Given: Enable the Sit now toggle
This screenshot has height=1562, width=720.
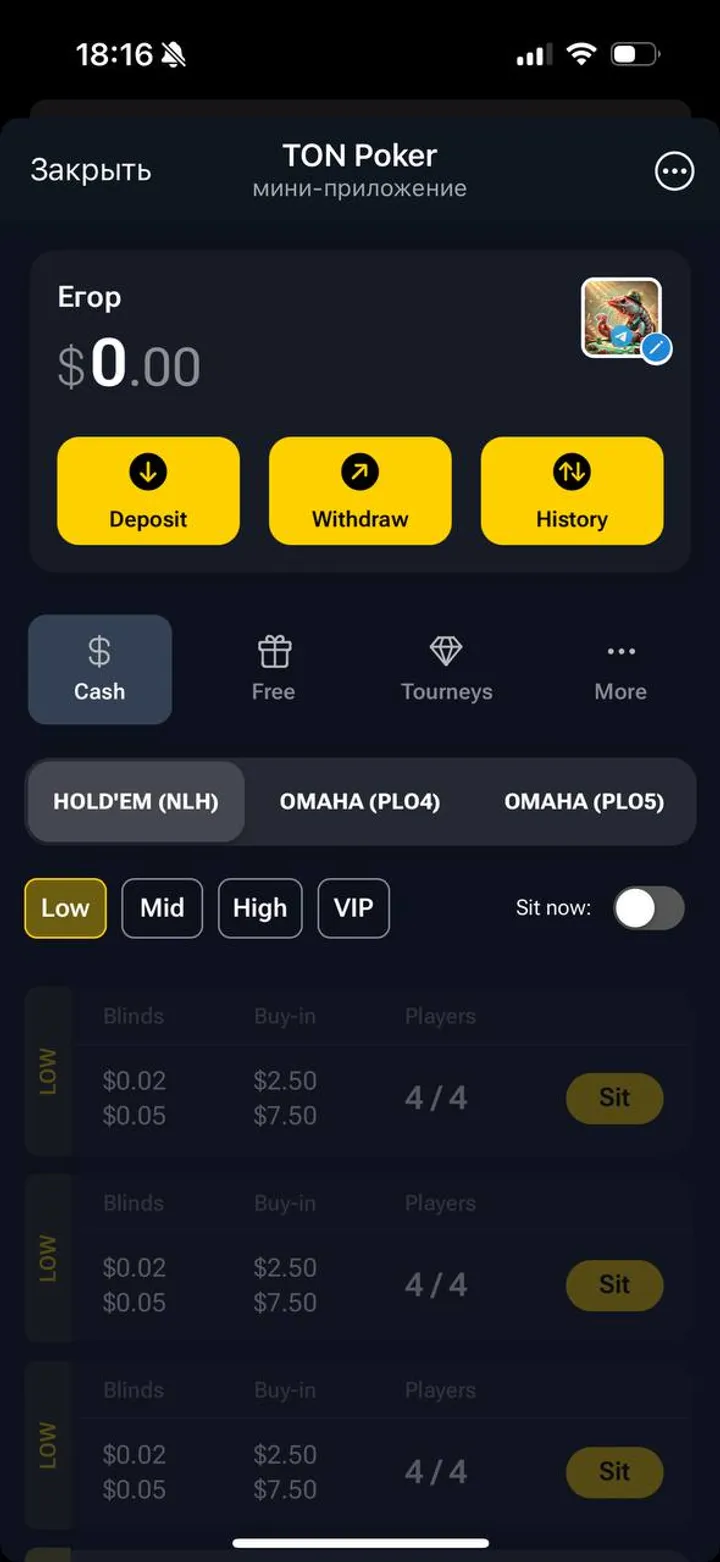Looking at the screenshot, I should point(648,908).
